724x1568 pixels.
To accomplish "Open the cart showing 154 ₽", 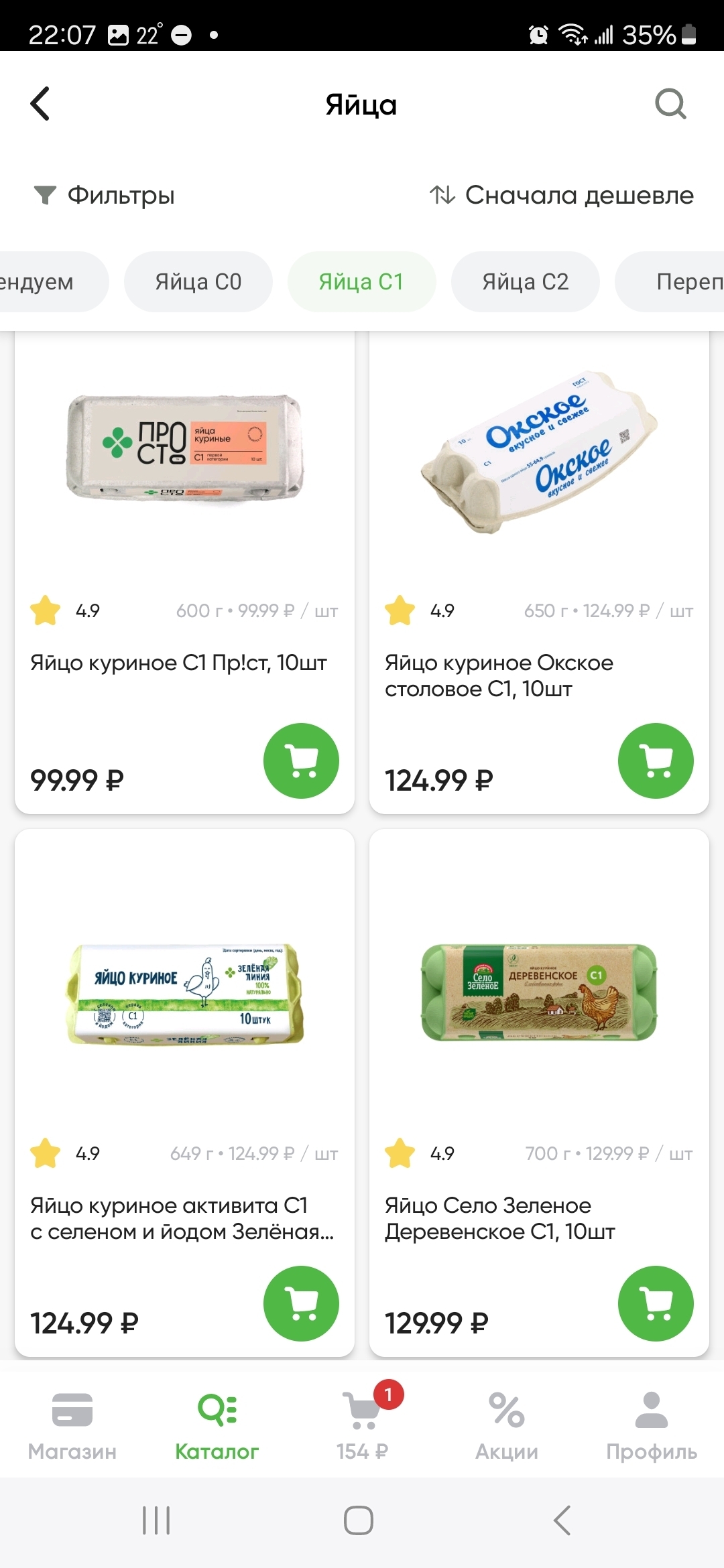I will click(362, 1424).
